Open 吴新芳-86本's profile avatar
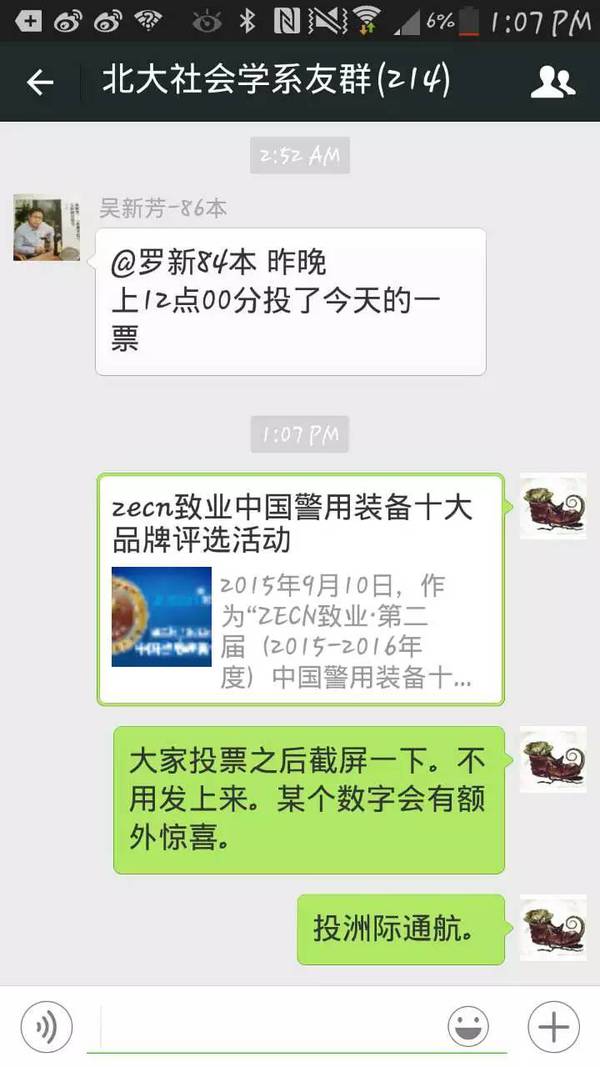600x1067 pixels. pyautogui.click(x=46, y=228)
